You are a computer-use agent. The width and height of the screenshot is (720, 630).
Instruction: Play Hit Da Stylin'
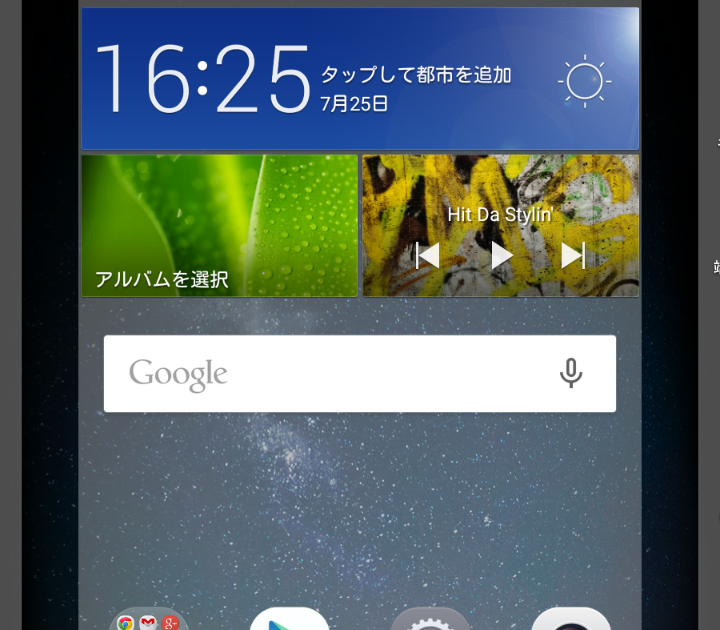point(501,256)
